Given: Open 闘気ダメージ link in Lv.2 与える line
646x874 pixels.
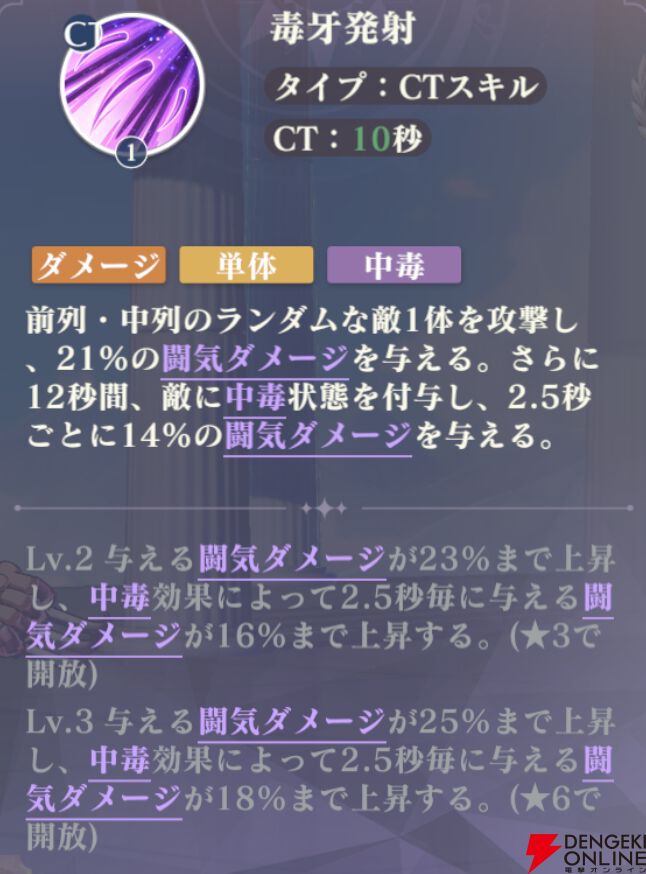Looking at the screenshot, I should point(291,558).
